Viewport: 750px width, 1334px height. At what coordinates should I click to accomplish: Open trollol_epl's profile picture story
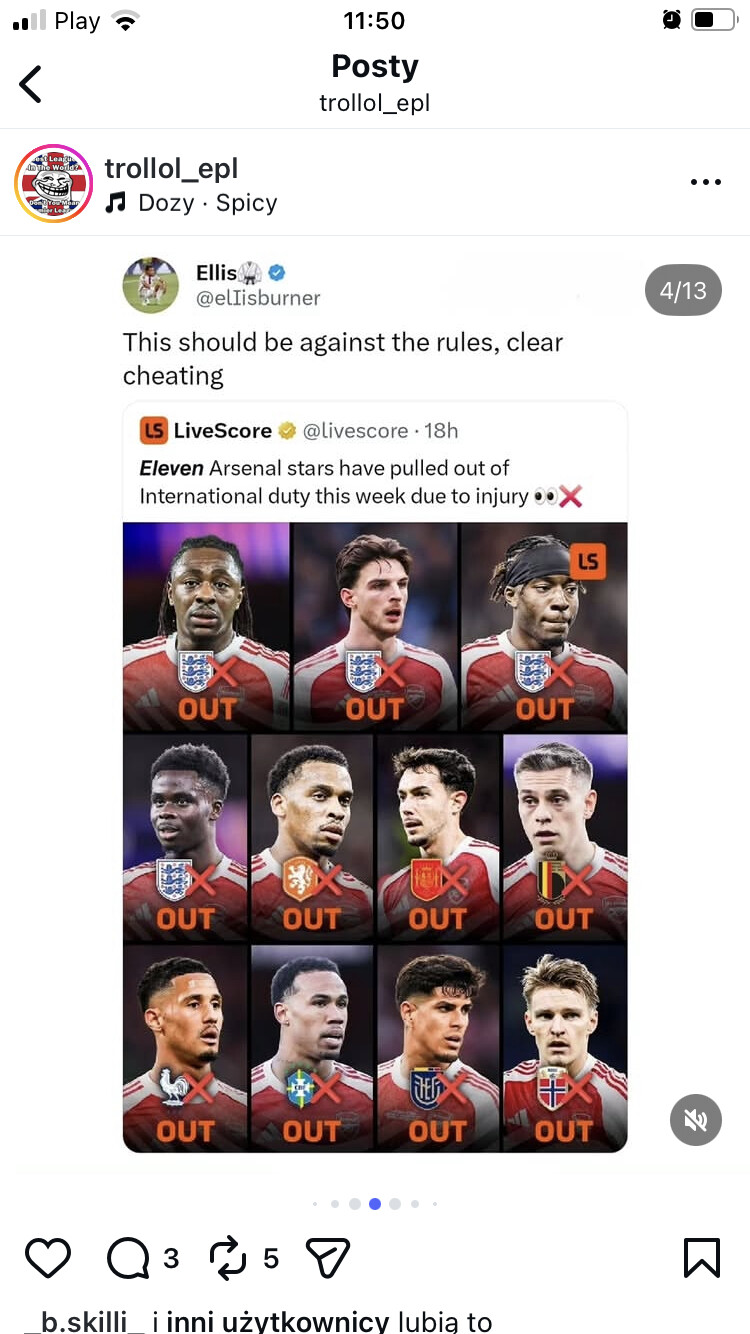tap(53, 183)
